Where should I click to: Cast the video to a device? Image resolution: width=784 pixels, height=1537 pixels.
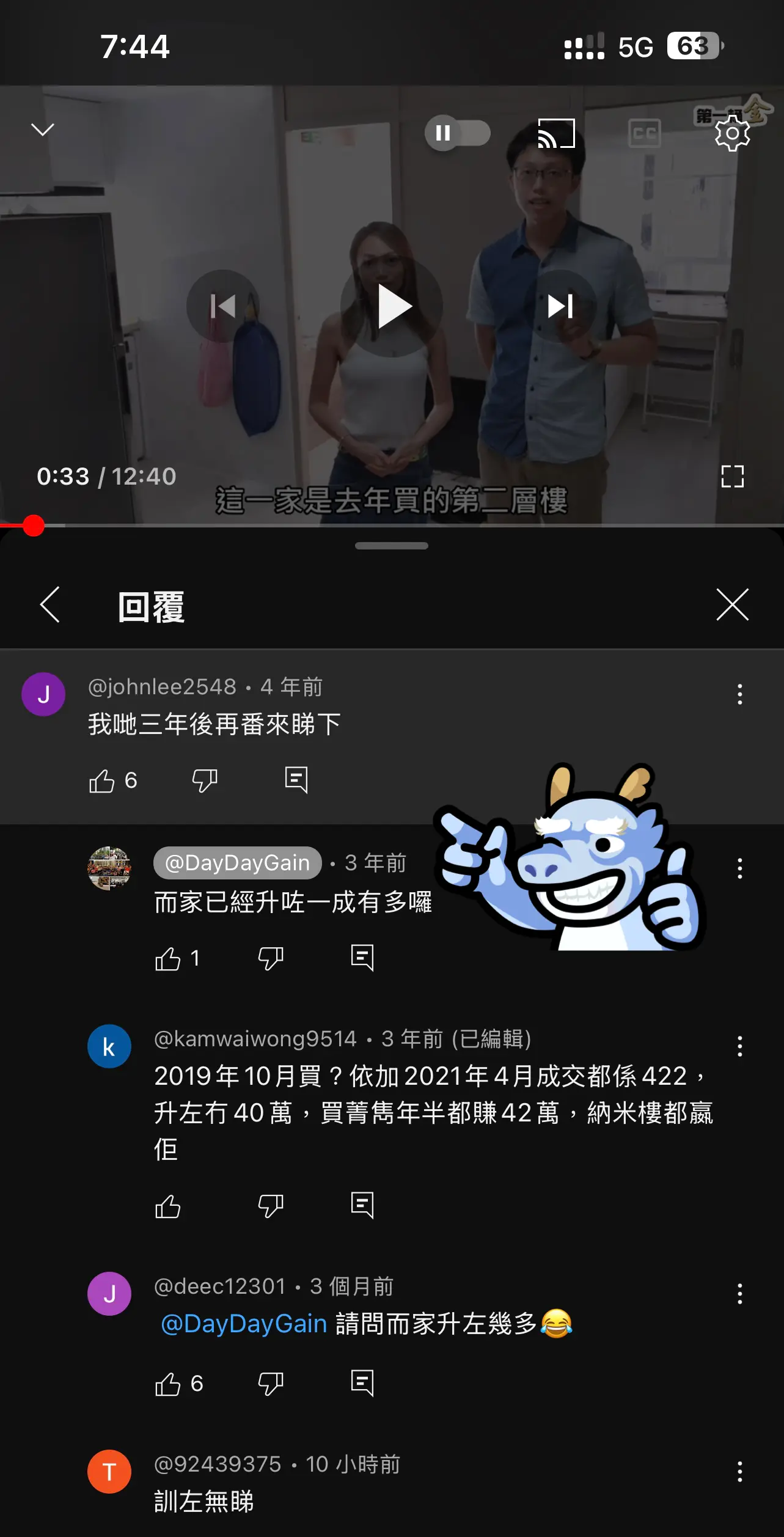point(556,133)
